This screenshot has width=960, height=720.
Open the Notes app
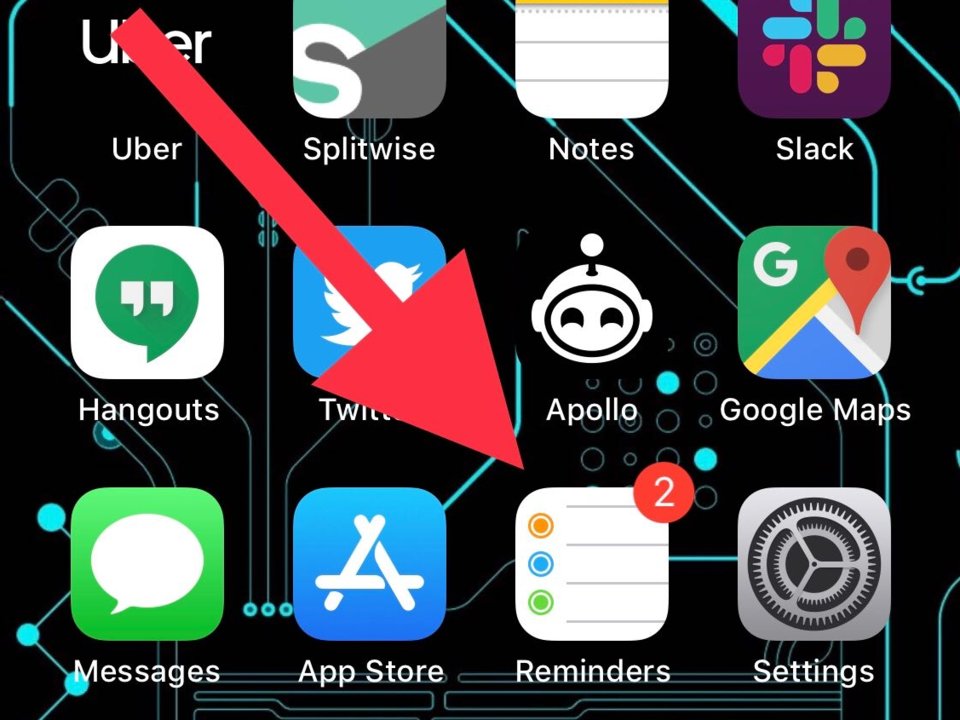[592, 60]
